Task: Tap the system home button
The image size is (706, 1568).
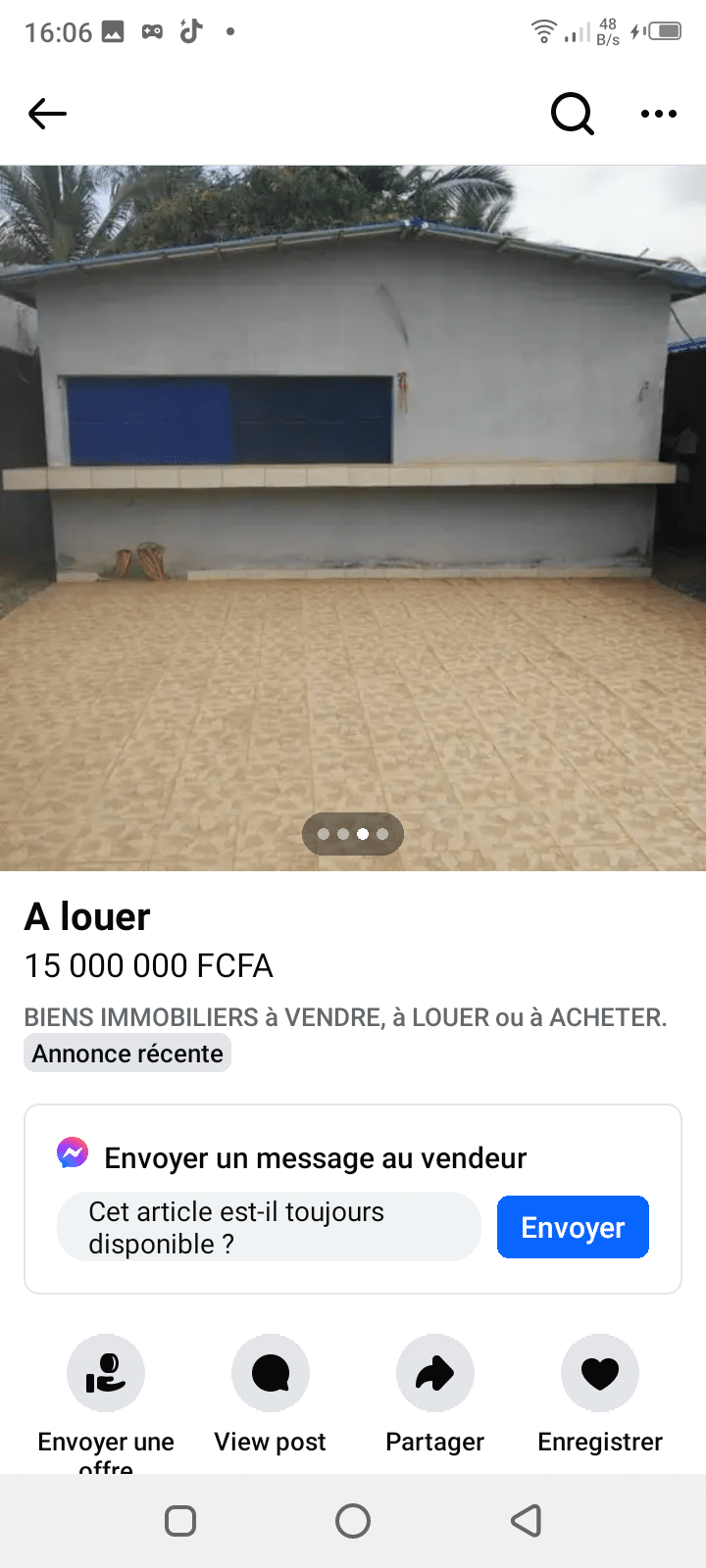Action: point(353,1521)
